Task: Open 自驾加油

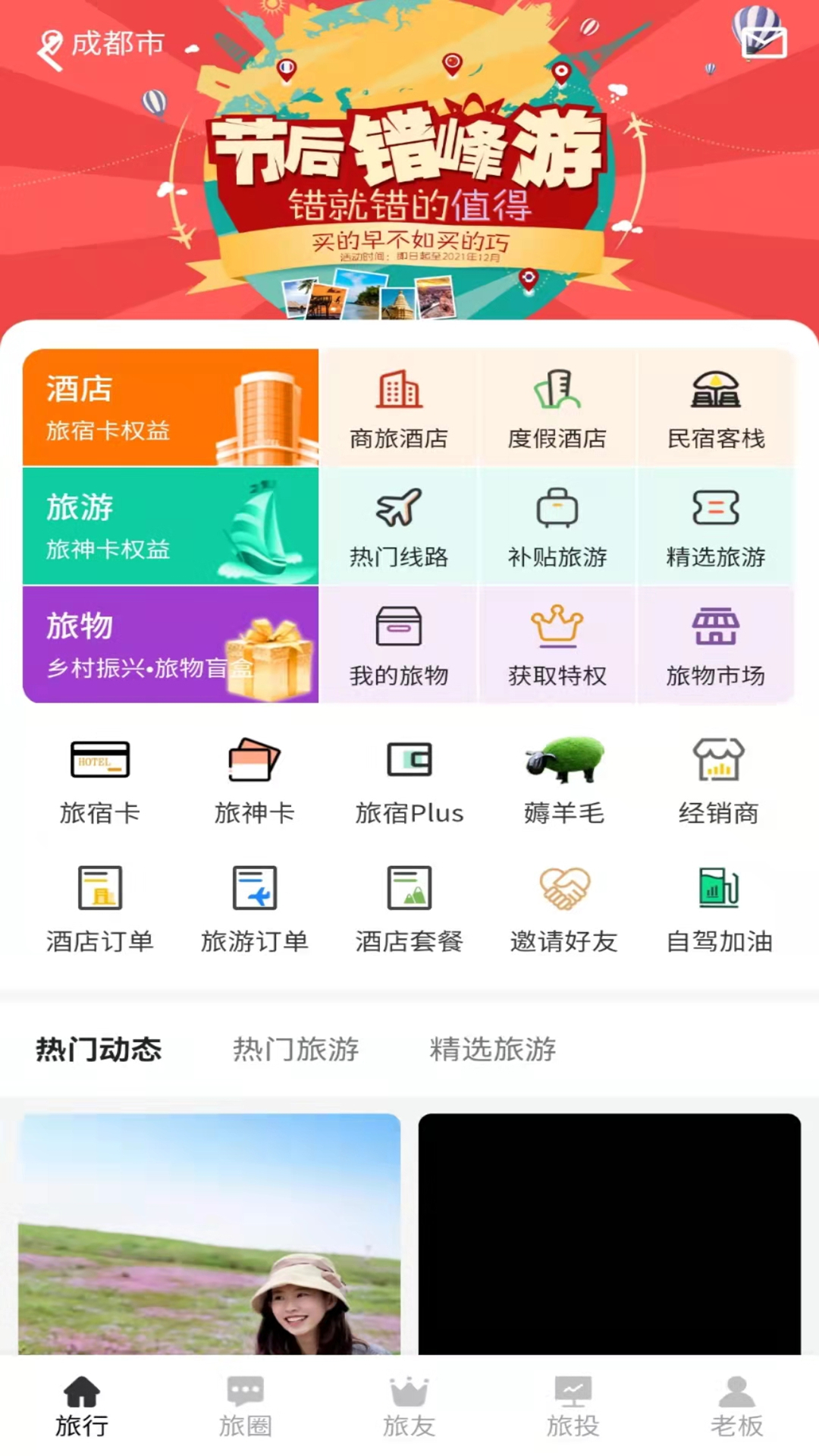Action: [719, 909]
